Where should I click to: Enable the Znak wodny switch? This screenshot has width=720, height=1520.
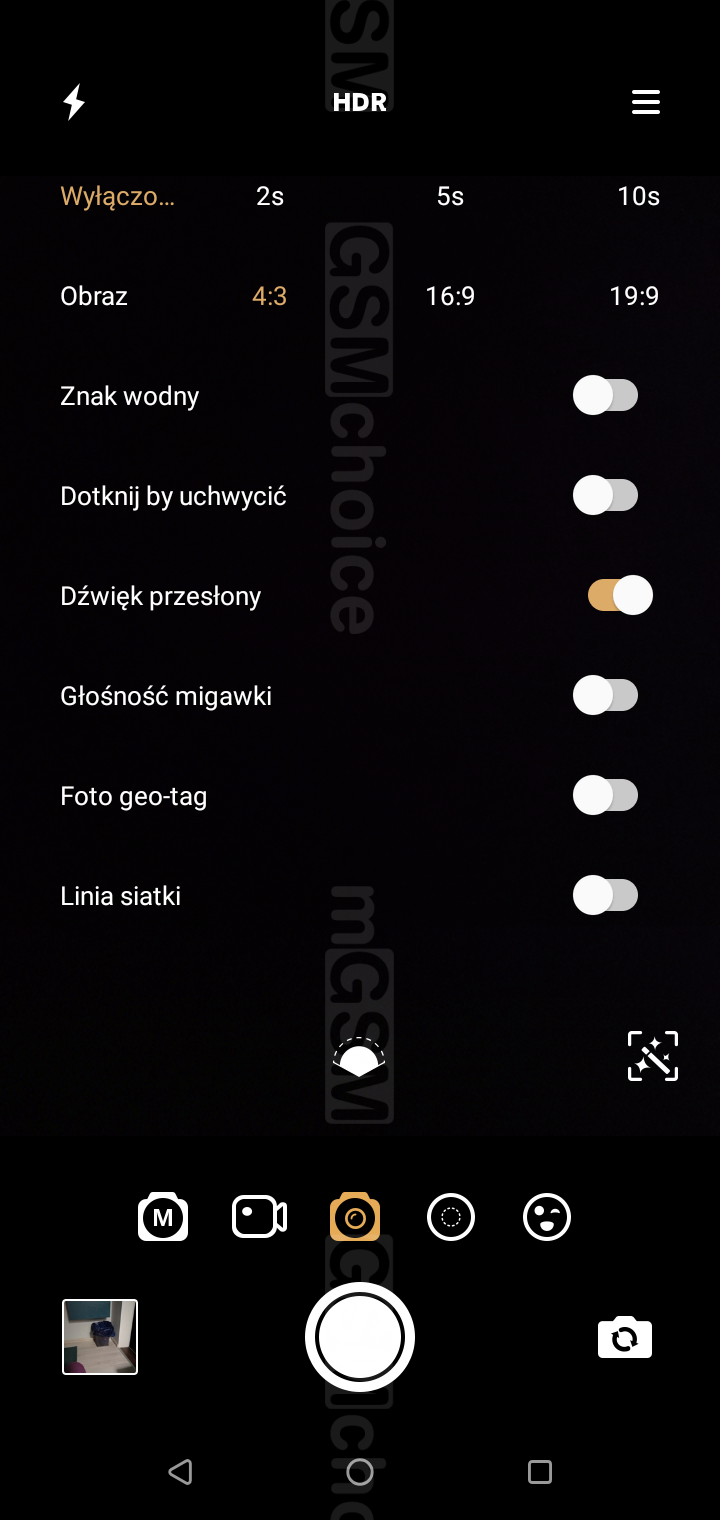click(605, 395)
